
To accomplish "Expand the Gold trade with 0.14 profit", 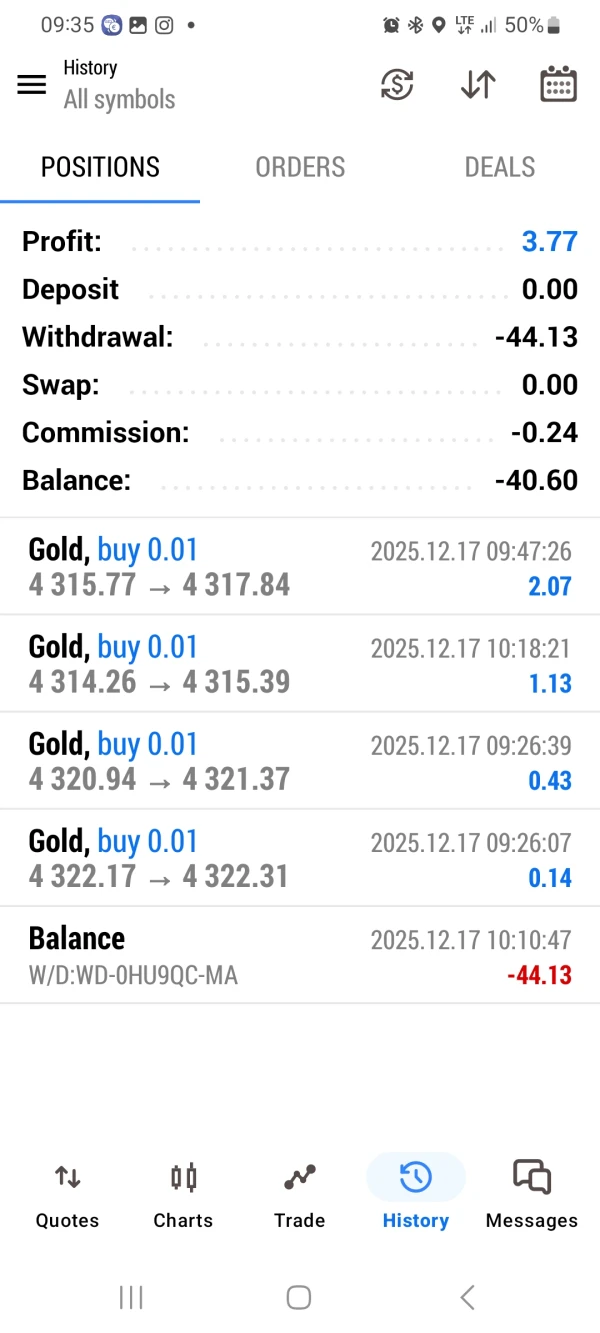I will pyautogui.click(x=300, y=858).
